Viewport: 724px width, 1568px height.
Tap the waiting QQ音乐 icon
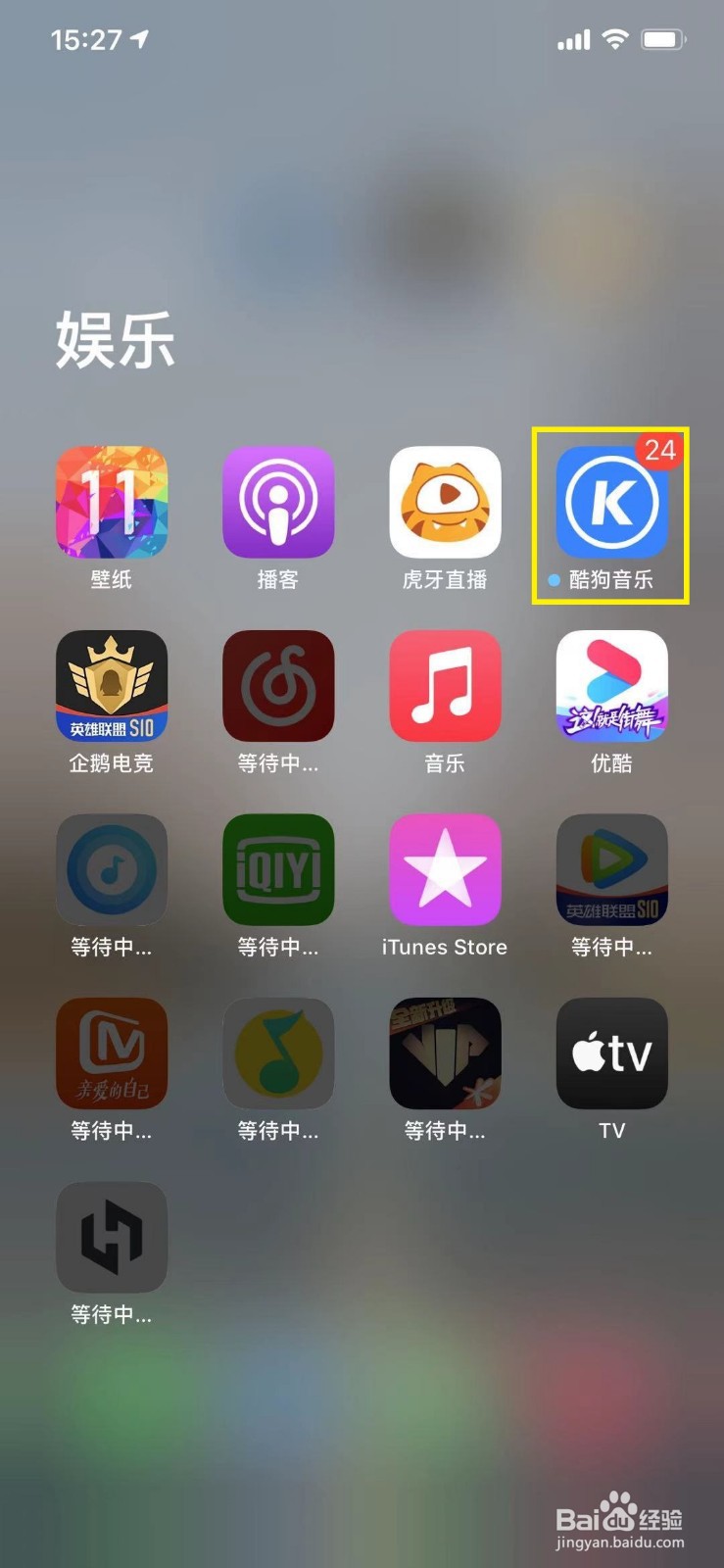pos(278,1053)
